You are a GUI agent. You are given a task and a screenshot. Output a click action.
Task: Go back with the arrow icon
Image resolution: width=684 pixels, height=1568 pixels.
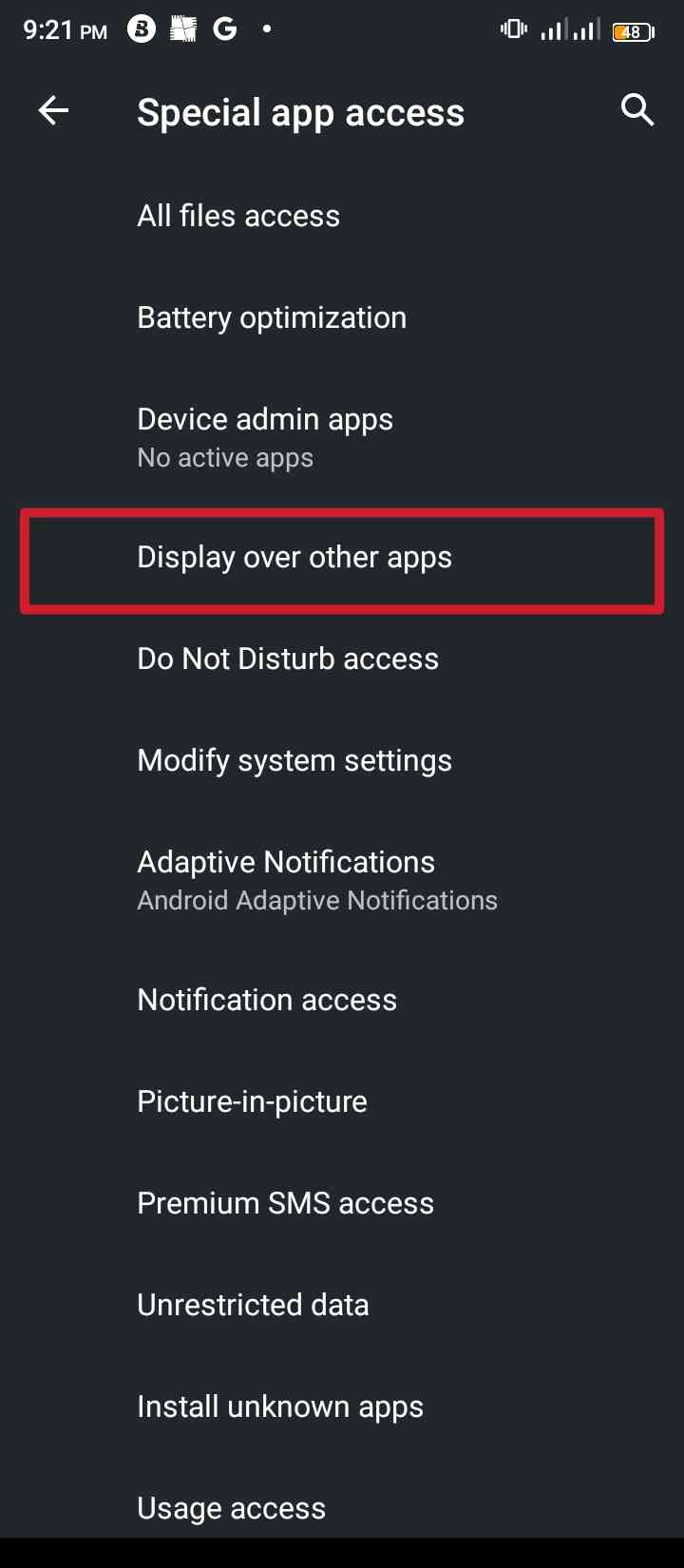click(x=53, y=111)
